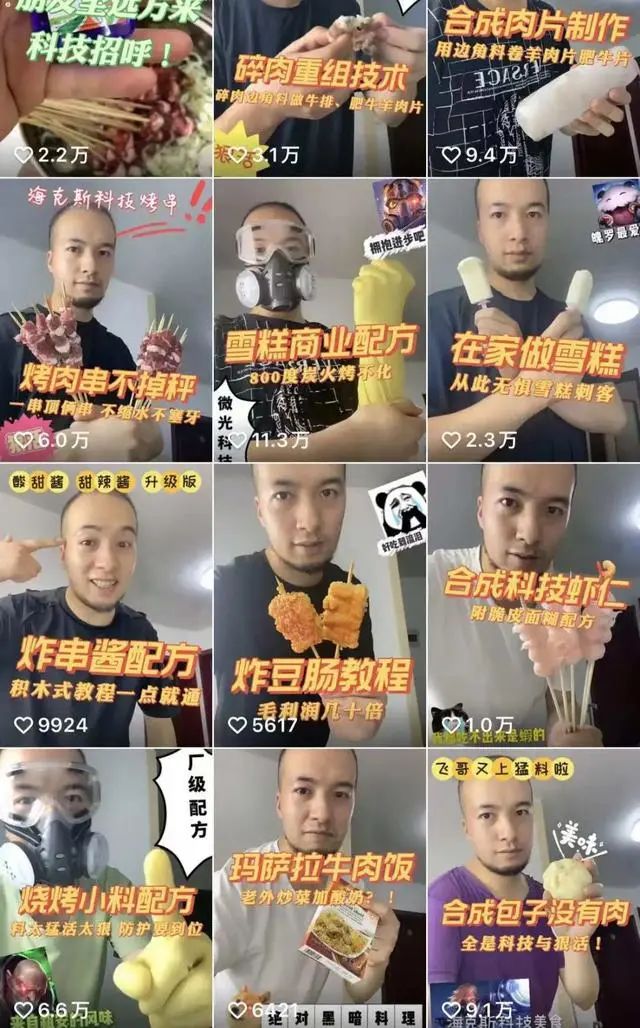This screenshot has height=1028, width=640.
Task: Watch the 烤肉串不掉秤 video
Action: (106, 320)
